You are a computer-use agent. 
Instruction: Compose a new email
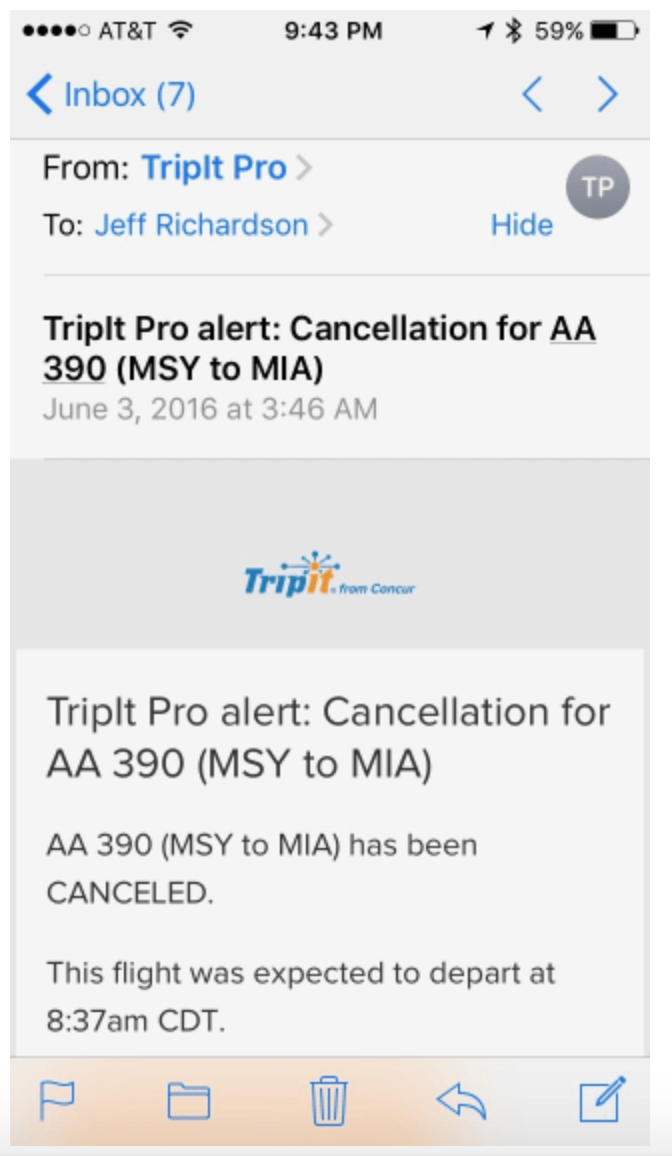602,1099
